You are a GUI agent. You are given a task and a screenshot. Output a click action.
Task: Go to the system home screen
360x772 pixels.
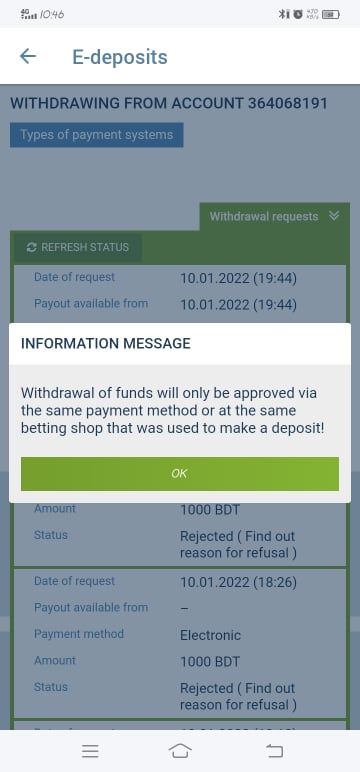(180, 751)
